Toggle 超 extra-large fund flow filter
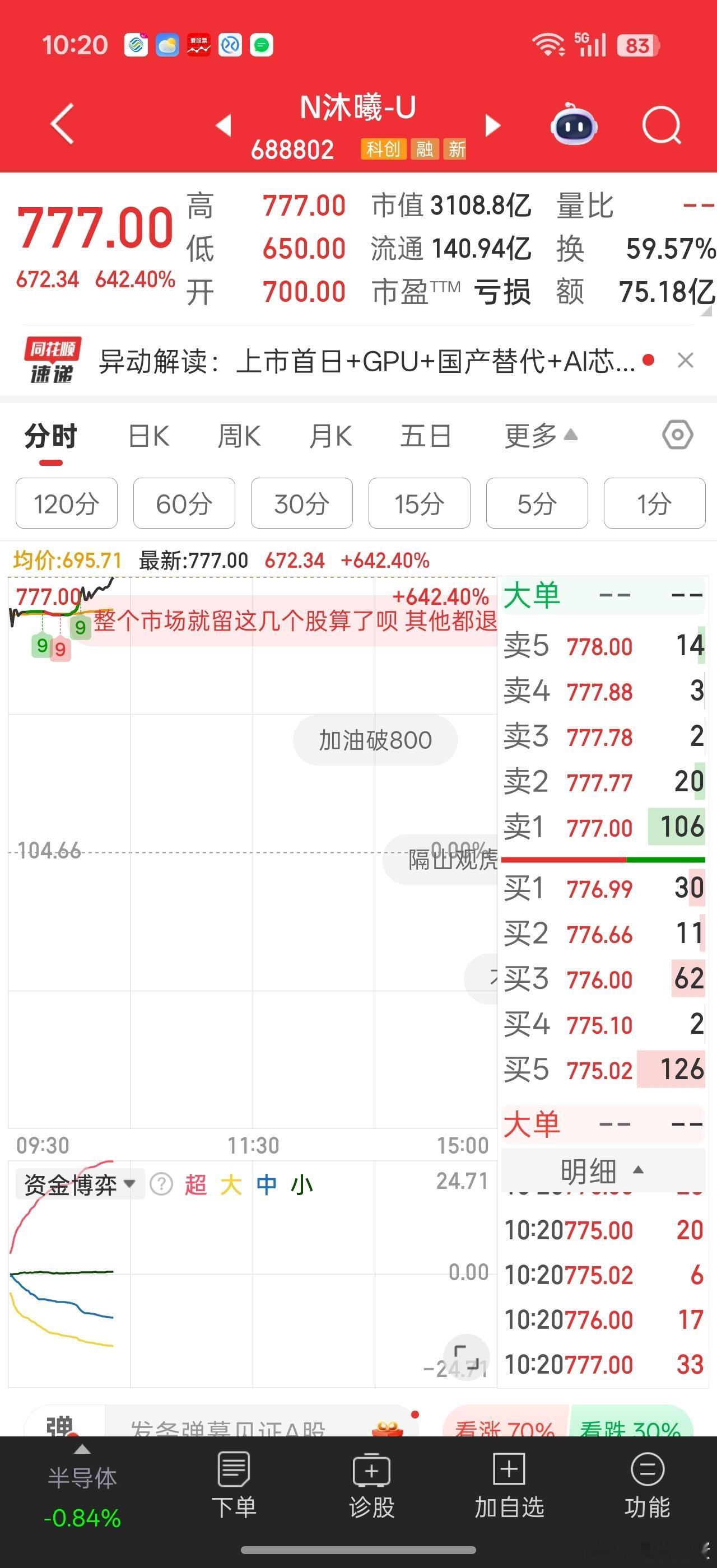Screen dimensions: 717x1568 [194, 1183]
